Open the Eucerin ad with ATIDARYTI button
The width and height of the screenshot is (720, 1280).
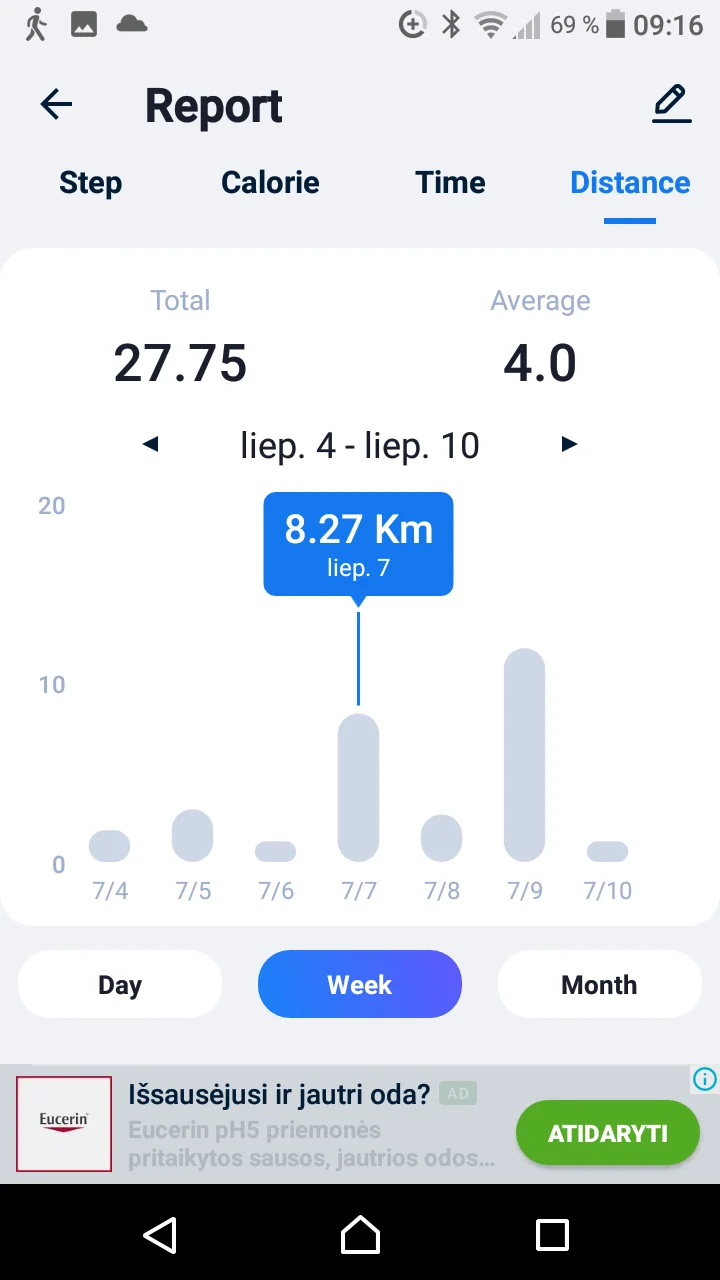pyautogui.click(x=608, y=1133)
